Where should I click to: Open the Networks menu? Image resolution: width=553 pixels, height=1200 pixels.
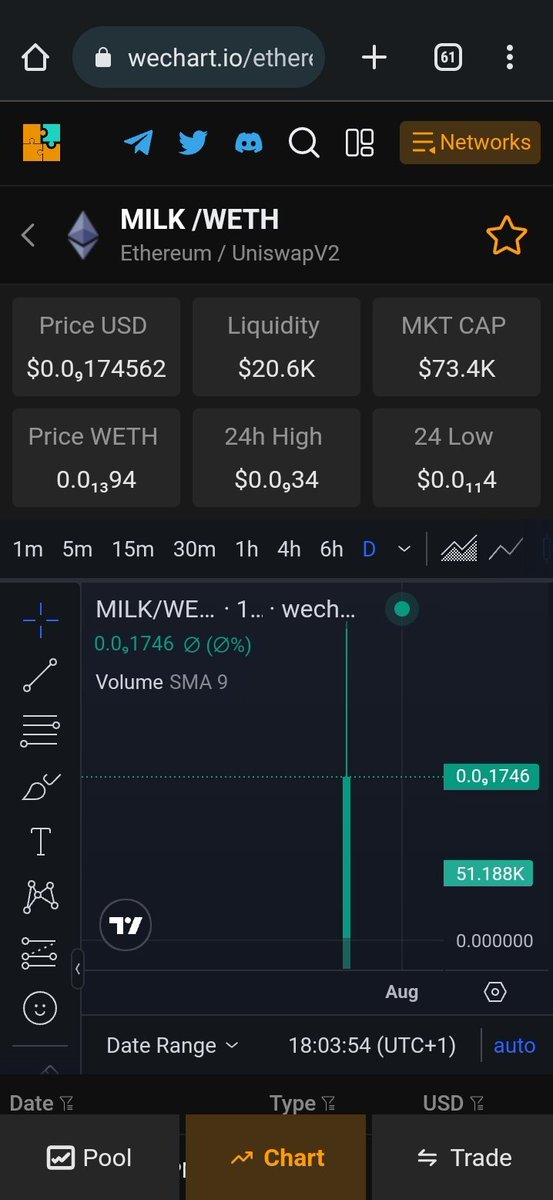[470, 142]
